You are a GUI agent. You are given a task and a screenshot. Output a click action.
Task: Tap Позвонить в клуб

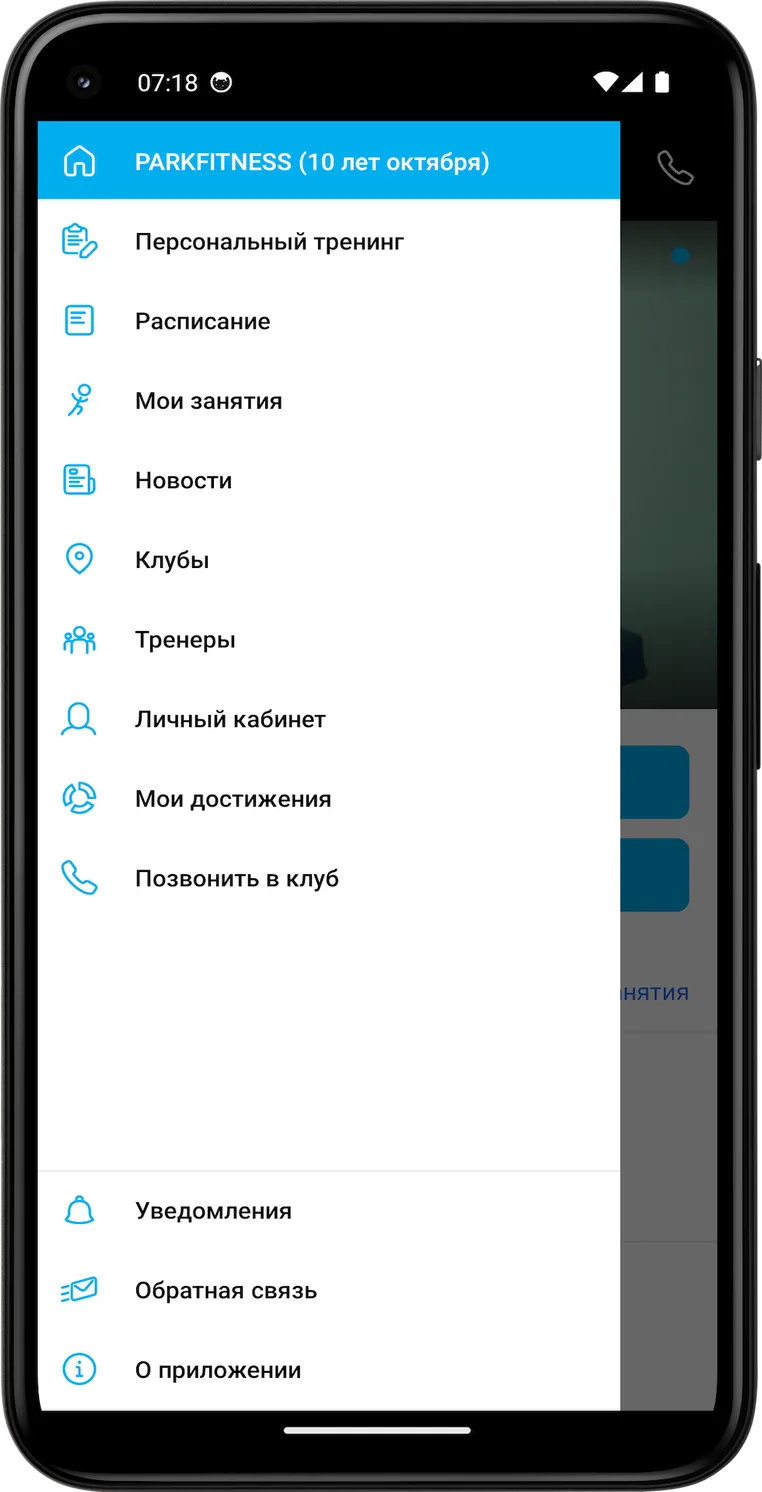(x=329, y=879)
